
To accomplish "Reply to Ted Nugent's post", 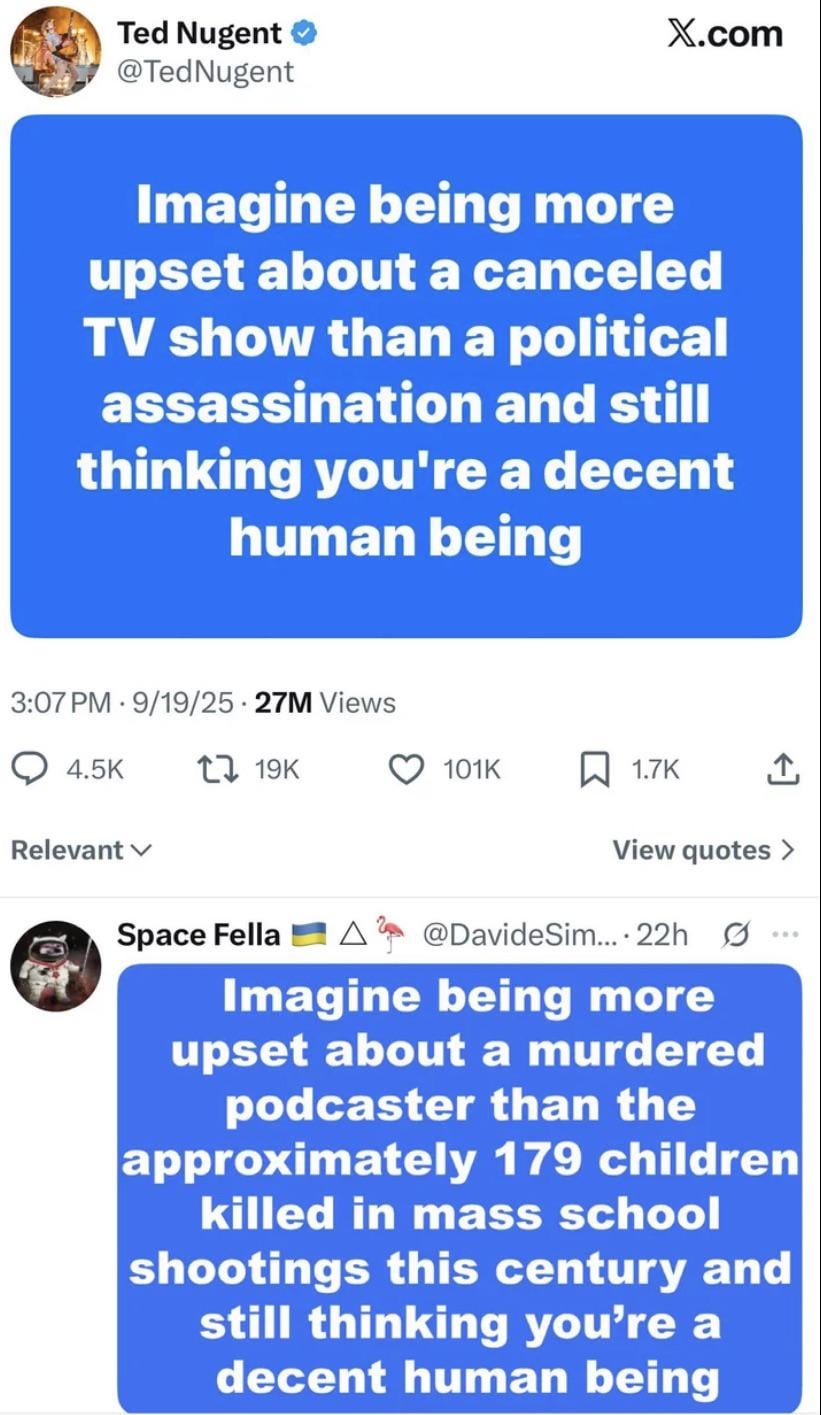I will pos(43,768).
